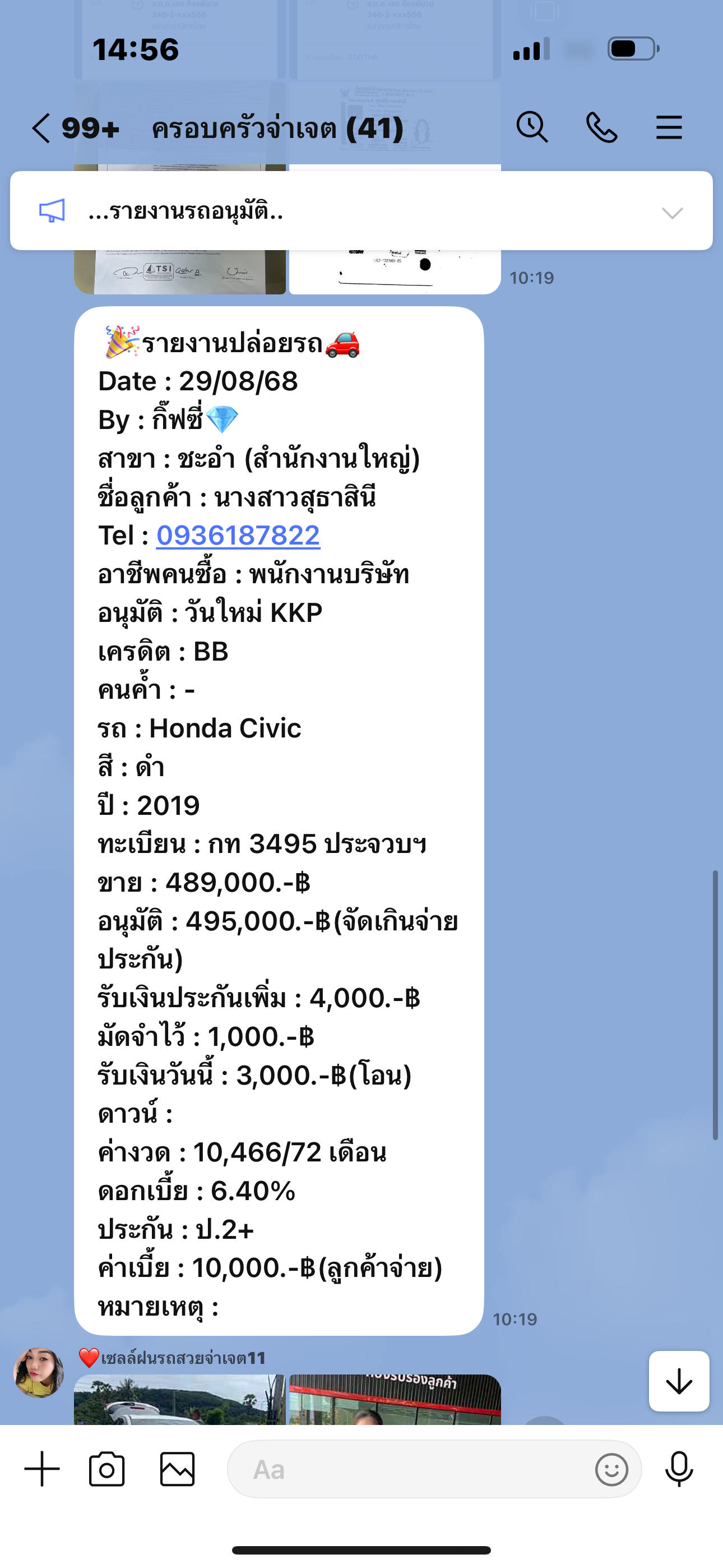Search within this chat
Screen dimensions: 723x1568
coord(532,128)
